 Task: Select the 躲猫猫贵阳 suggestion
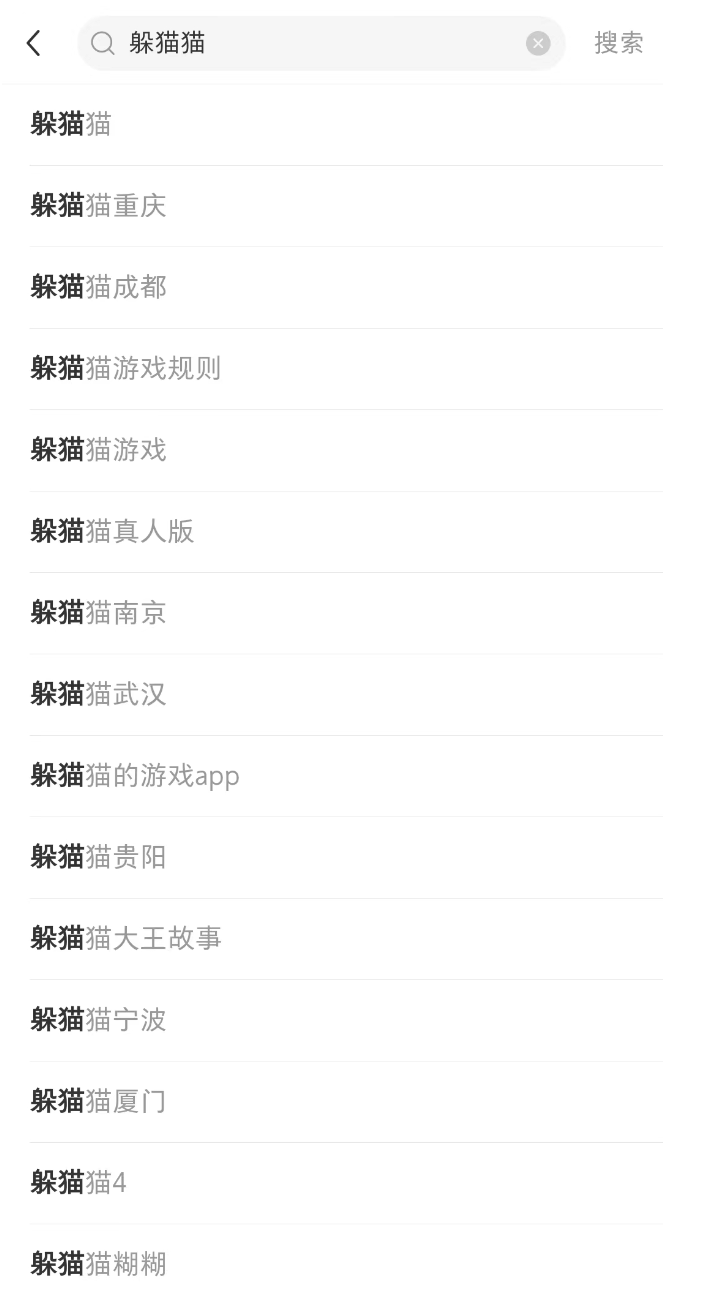click(99, 857)
